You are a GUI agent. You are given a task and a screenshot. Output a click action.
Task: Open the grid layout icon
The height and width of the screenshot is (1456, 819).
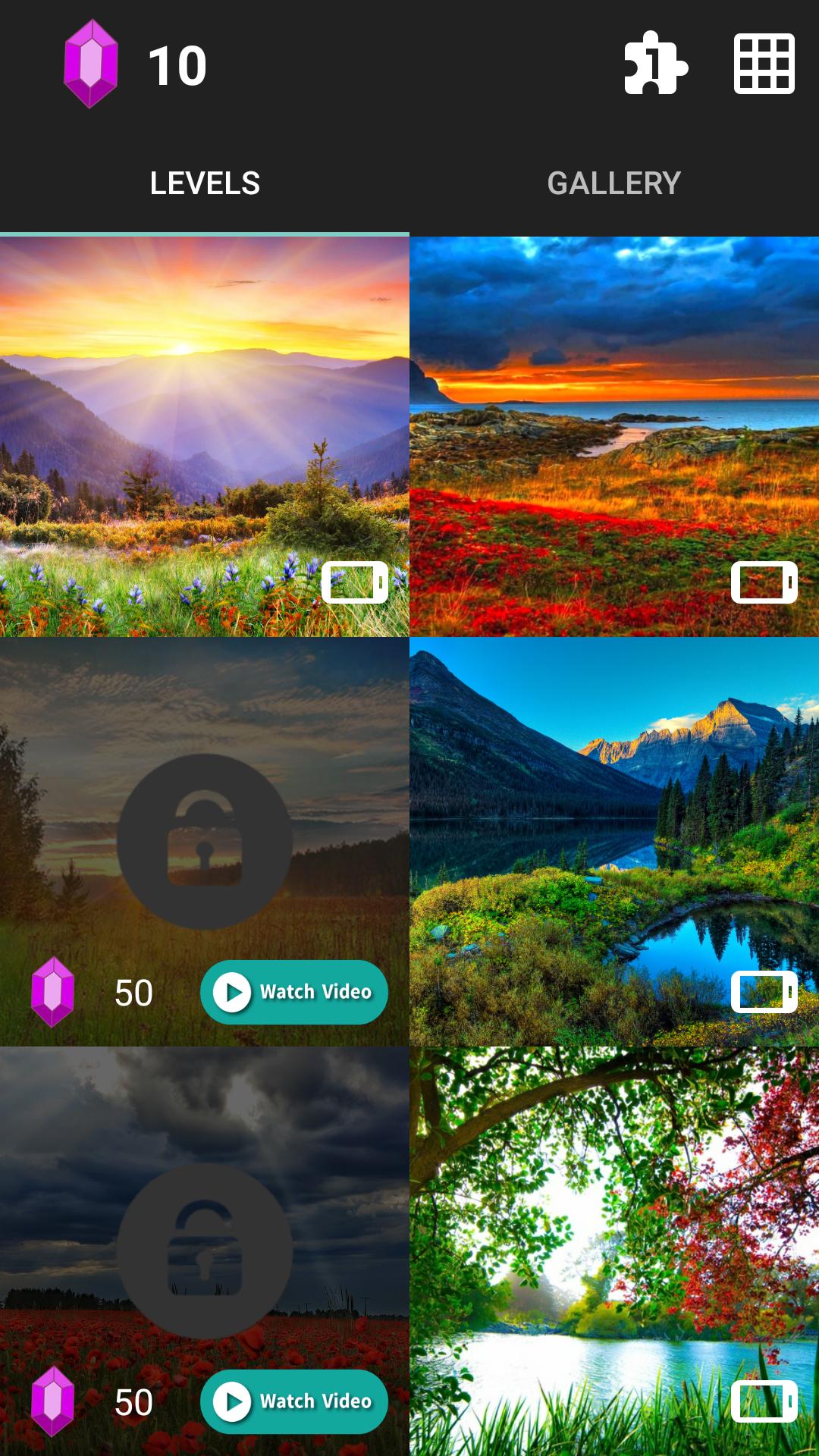764,64
